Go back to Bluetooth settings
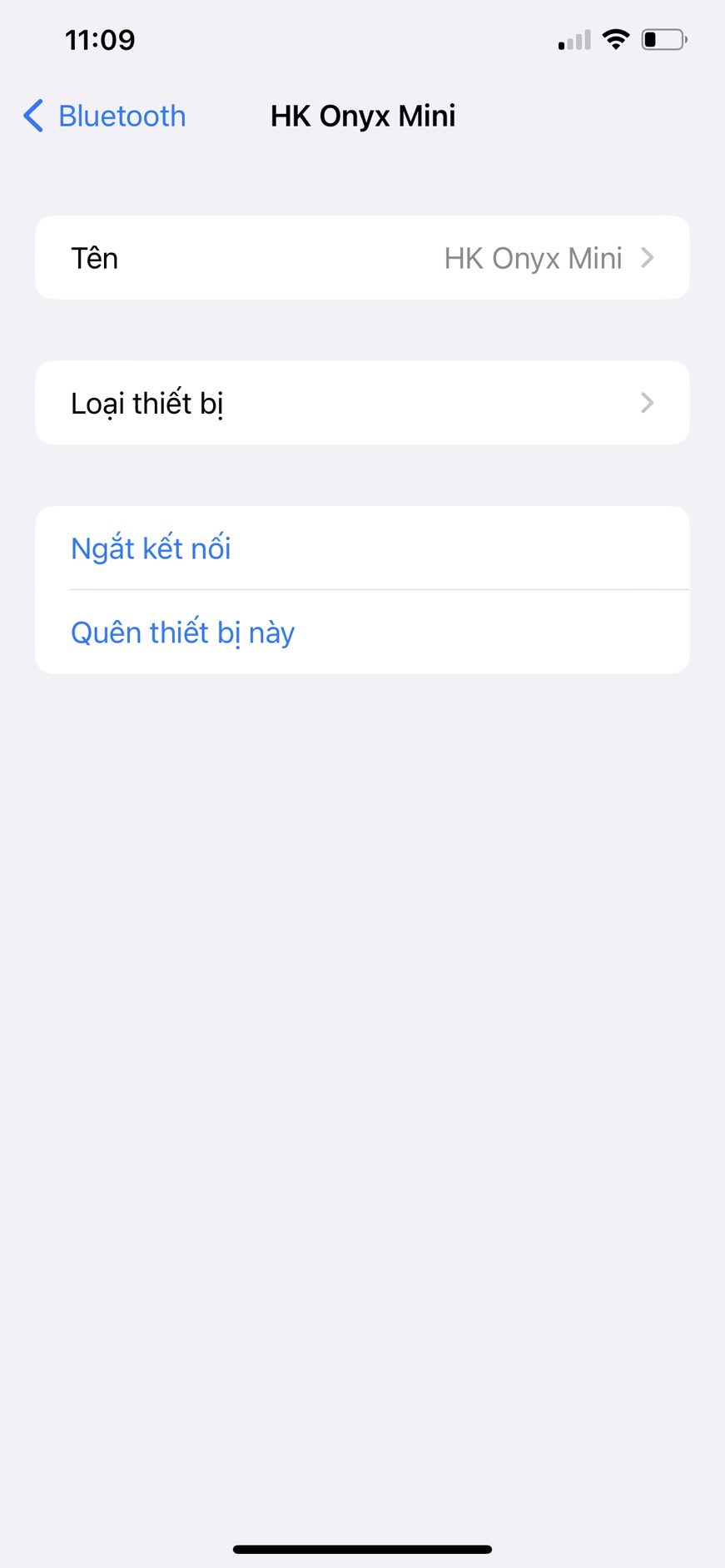 tap(106, 117)
